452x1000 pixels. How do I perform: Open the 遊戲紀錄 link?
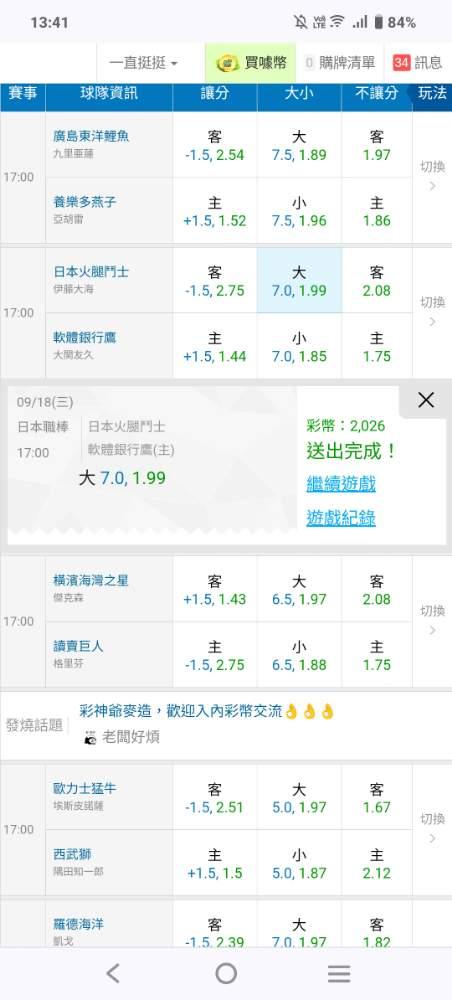340,517
